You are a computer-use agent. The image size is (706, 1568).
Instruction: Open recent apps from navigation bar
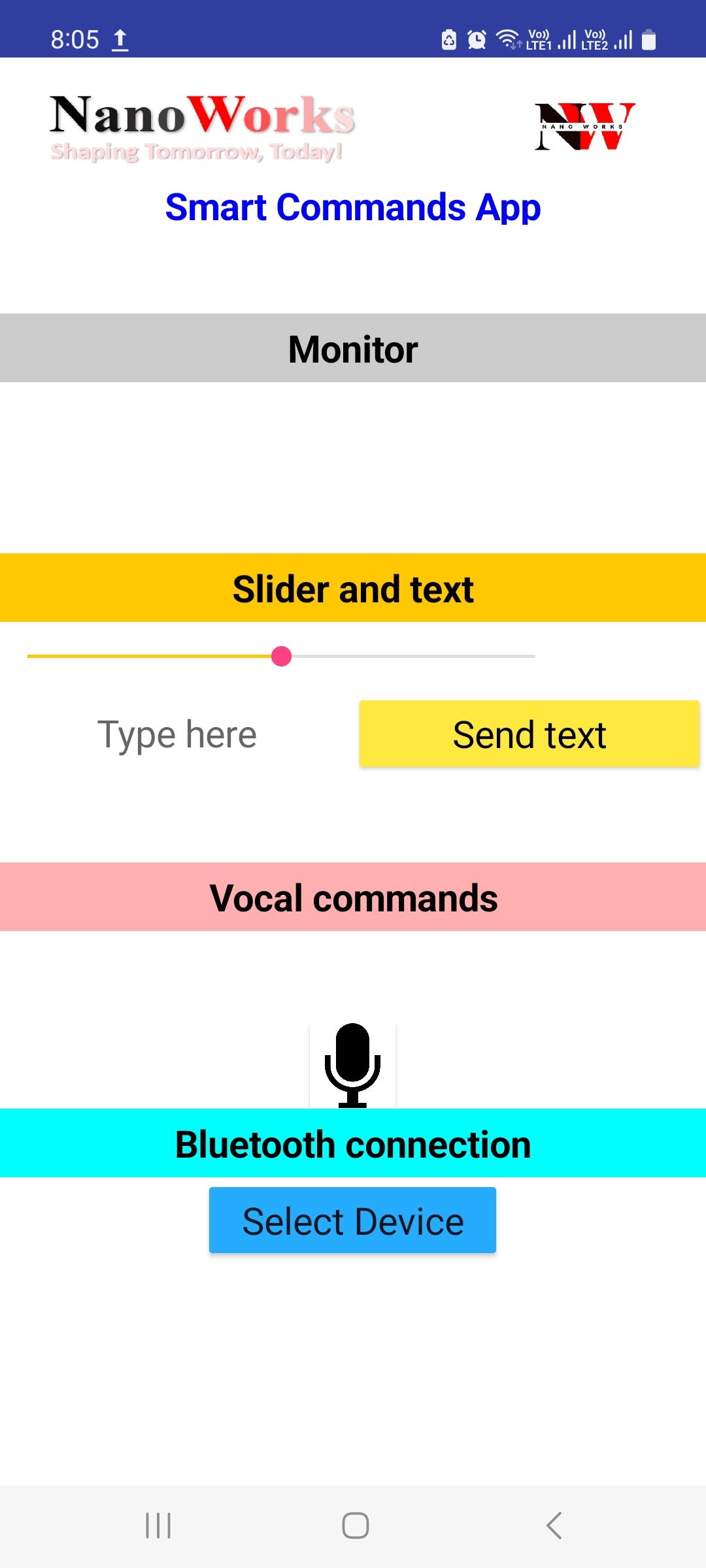[158, 1526]
